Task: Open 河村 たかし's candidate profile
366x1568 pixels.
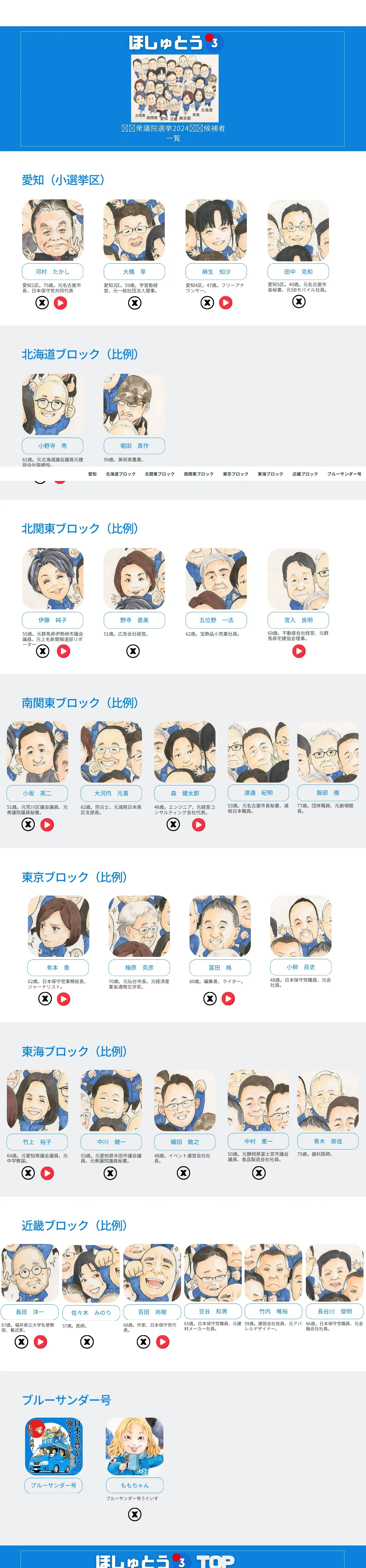Action: (x=52, y=272)
